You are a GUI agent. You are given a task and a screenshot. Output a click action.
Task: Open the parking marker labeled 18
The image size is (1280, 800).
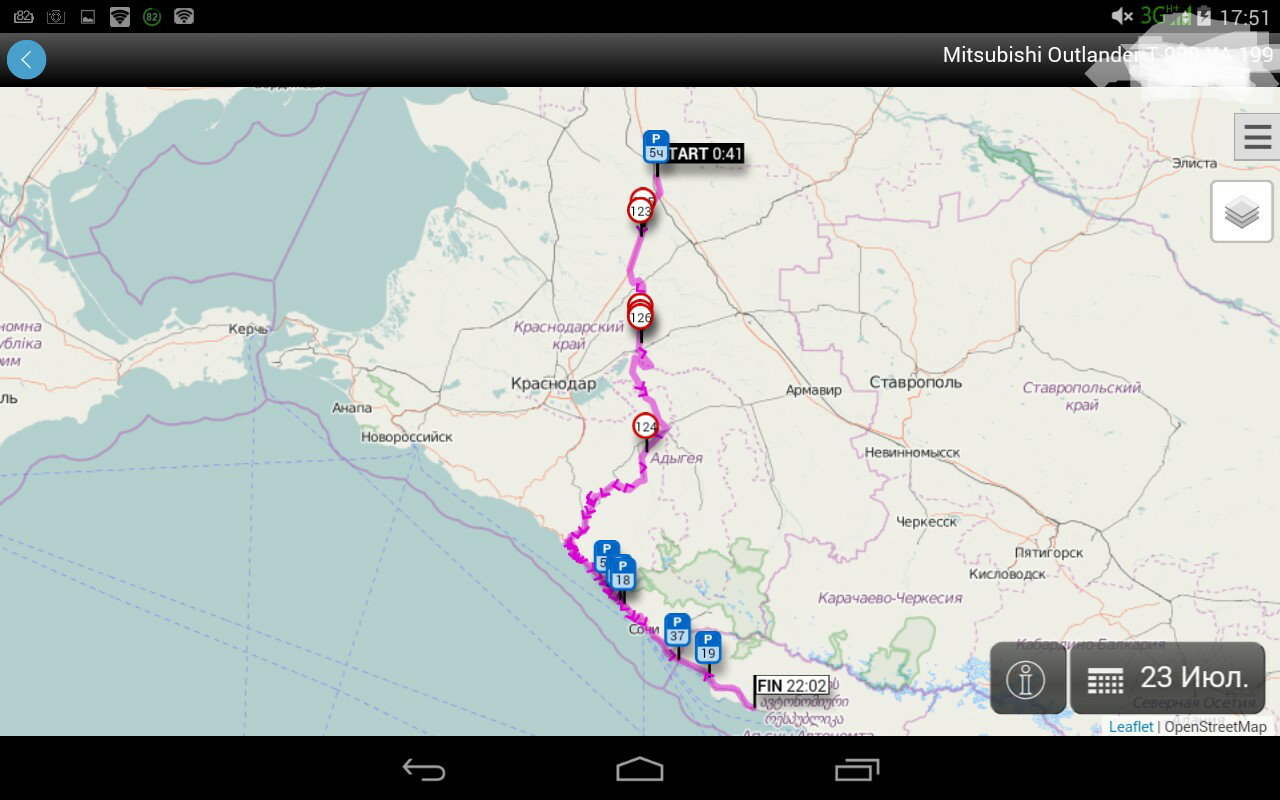click(623, 574)
